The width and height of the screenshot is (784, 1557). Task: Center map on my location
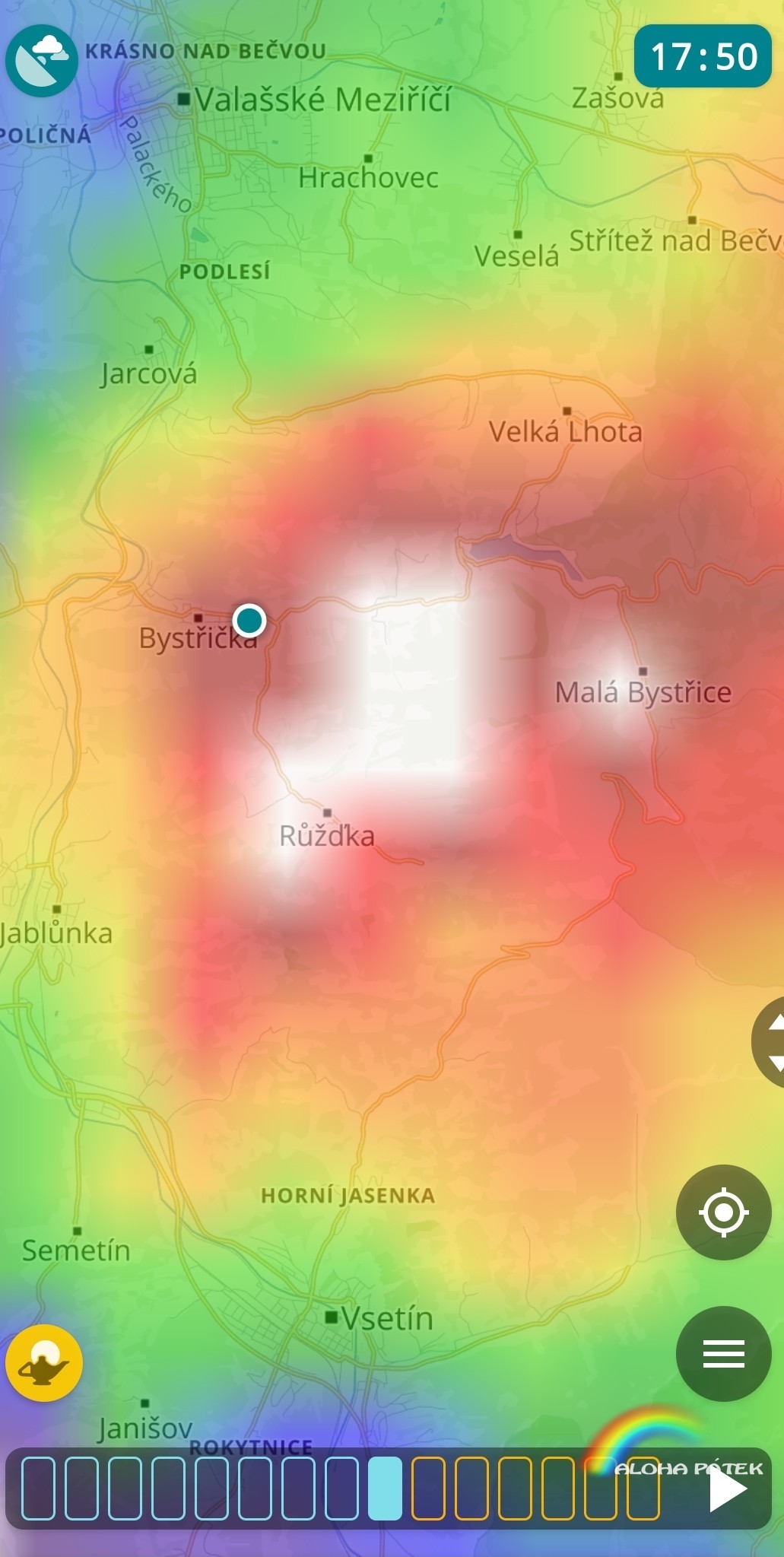[x=723, y=1212]
